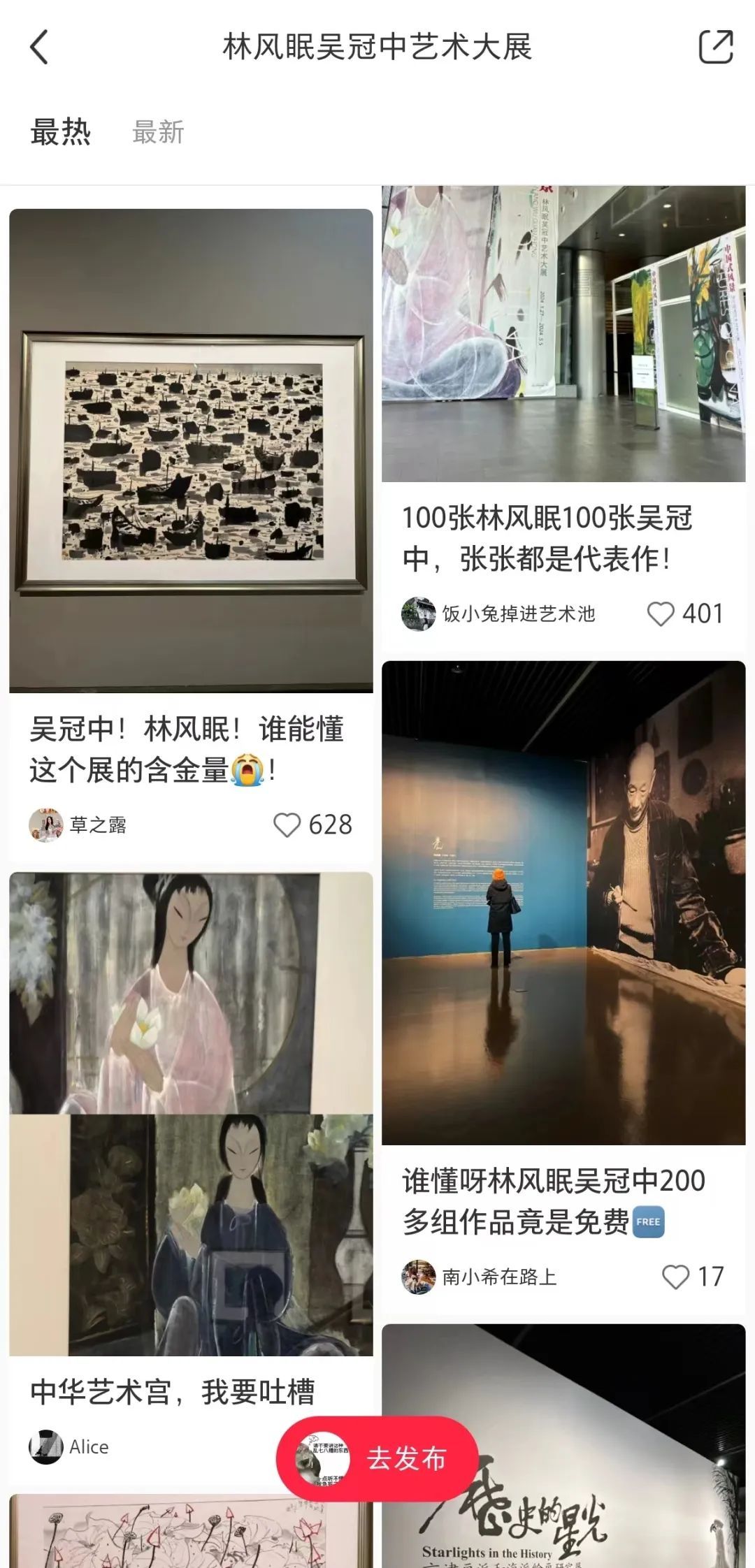Share this topic page
This screenshot has height=1568, width=755.
coord(716,48)
